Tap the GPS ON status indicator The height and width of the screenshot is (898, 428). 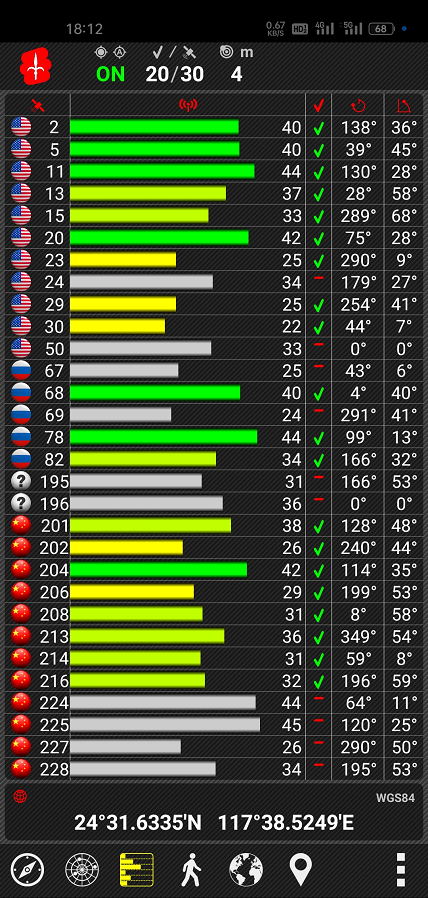(111, 74)
